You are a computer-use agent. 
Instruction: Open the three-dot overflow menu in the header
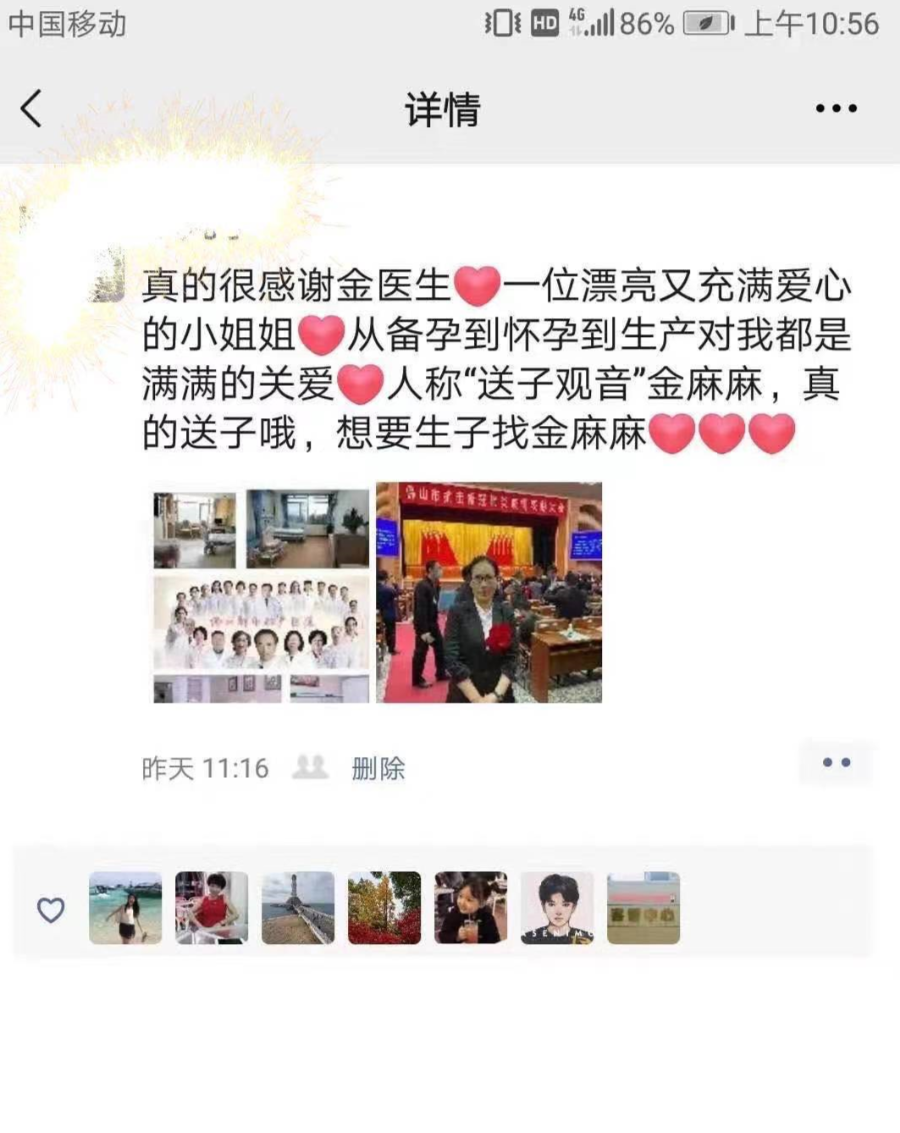point(836,109)
